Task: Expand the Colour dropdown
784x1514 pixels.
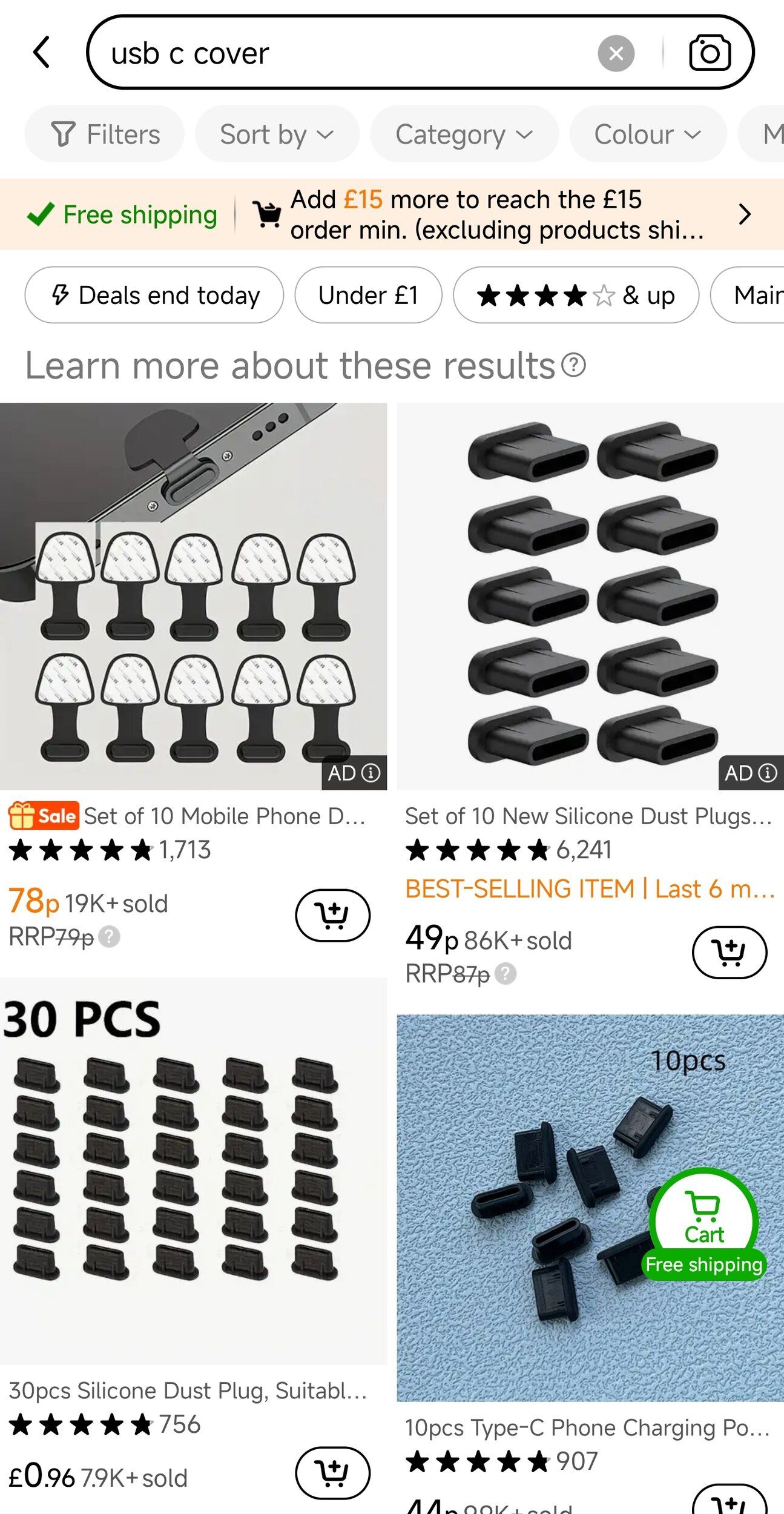Action: click(x=647, y=134)
